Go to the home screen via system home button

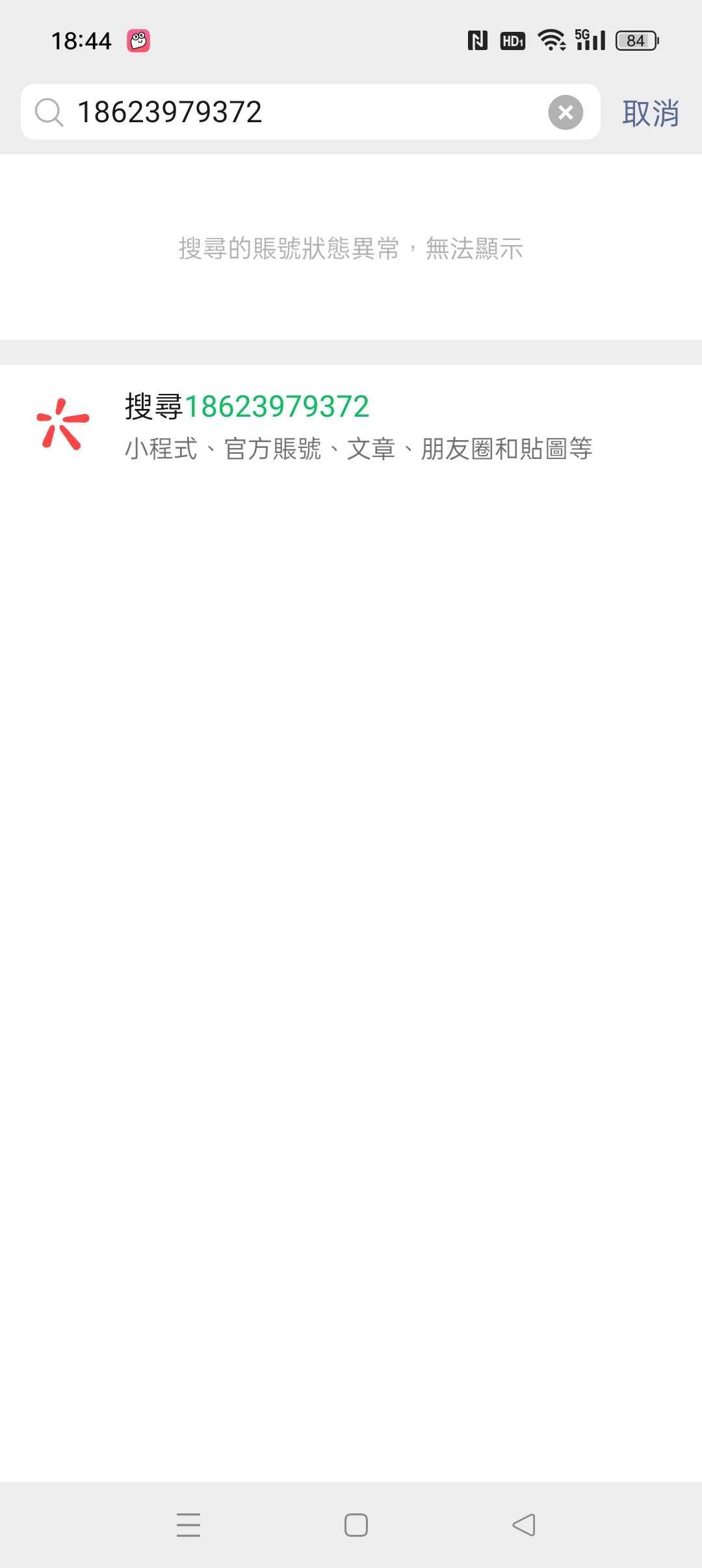click(x=356, y=1524)
